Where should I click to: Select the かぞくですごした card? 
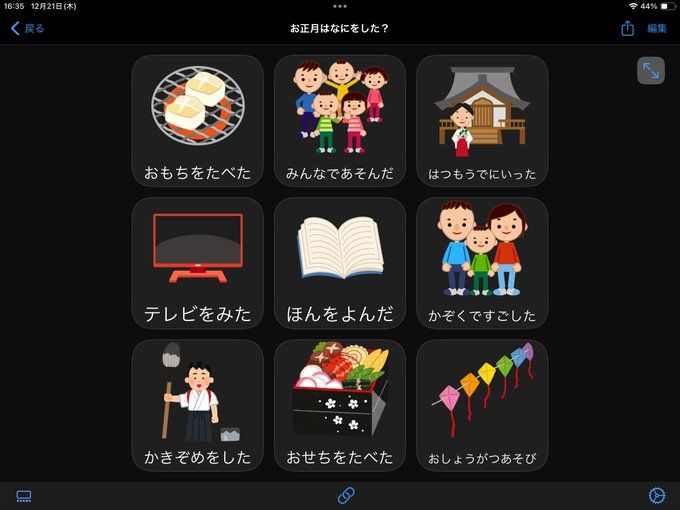(482, 263)
